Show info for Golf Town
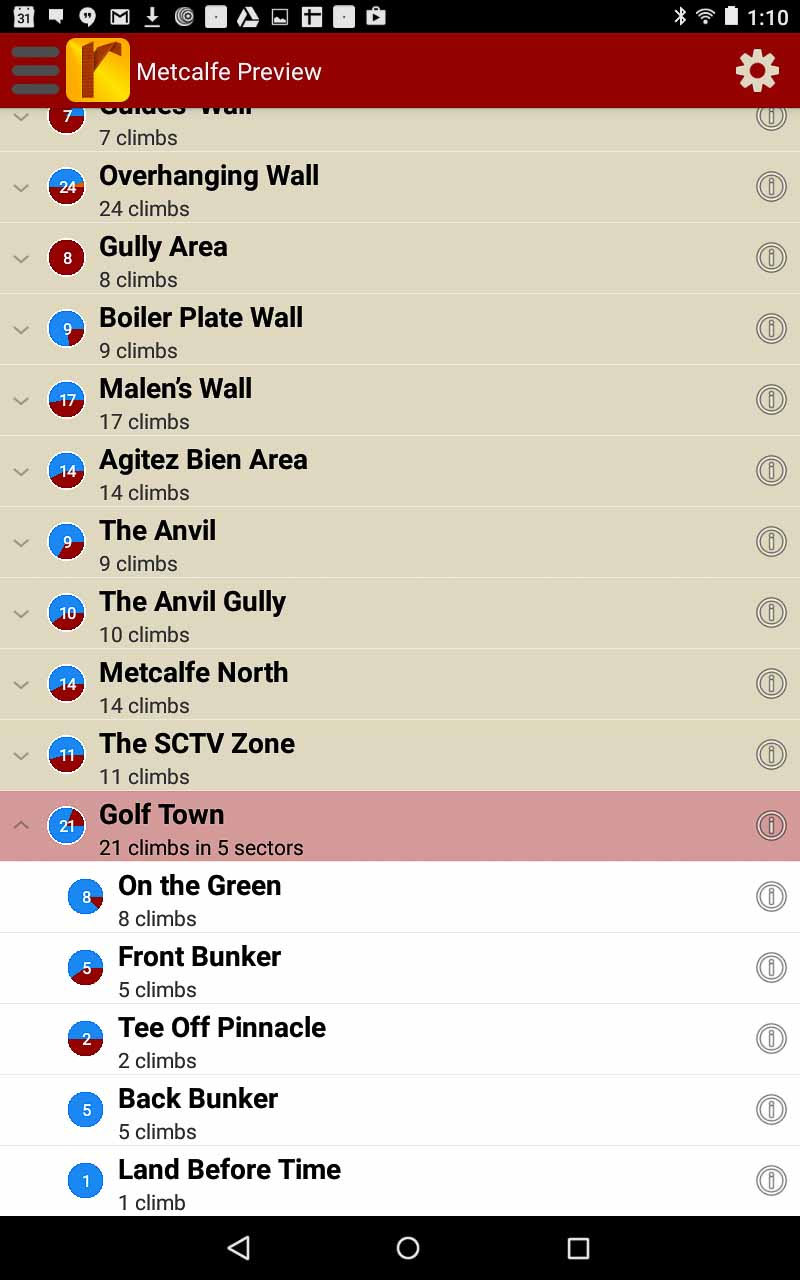The height and width of the screenshot is (1280, 800). [x=771, y=826]
